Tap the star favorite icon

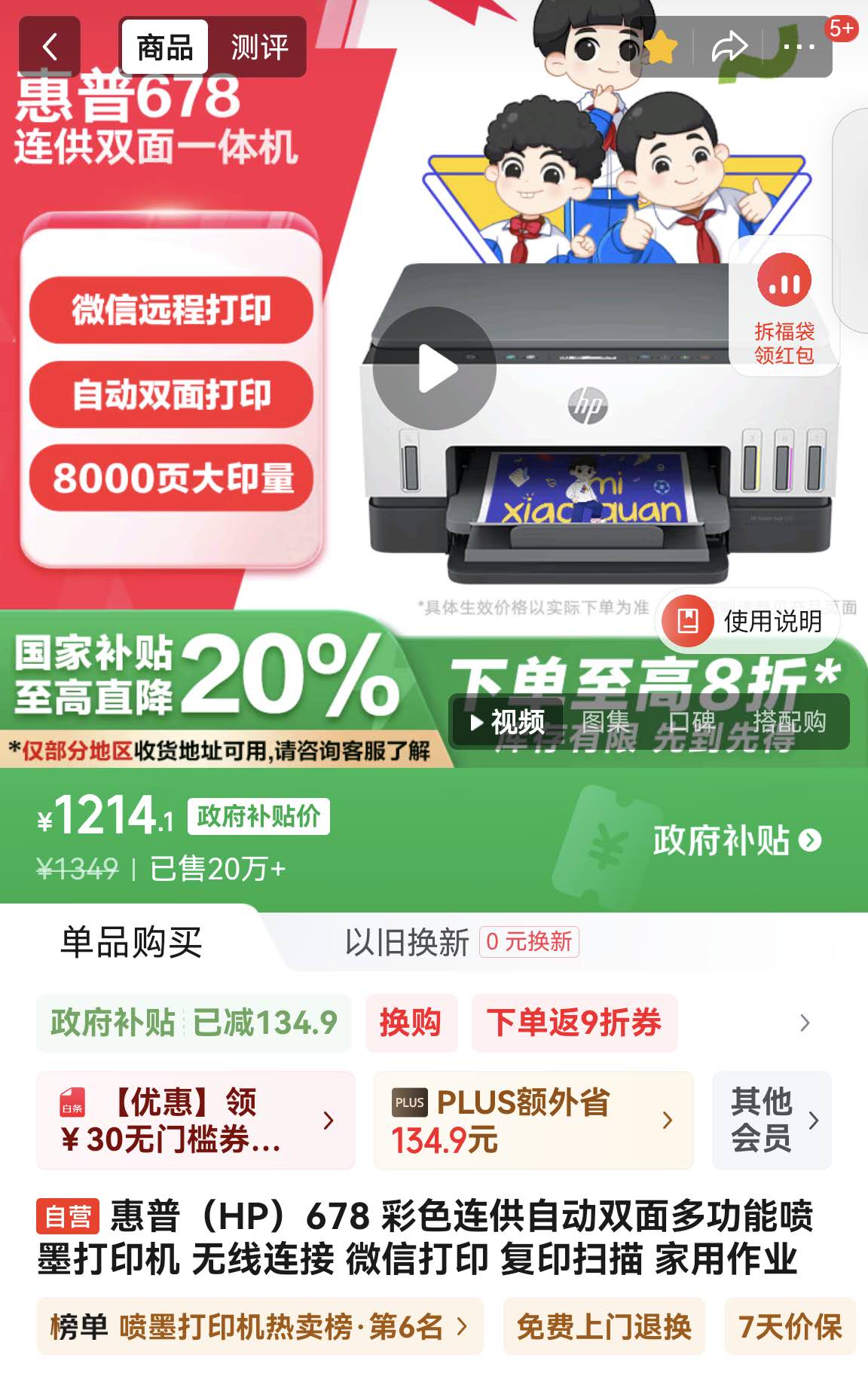click(662, 48)
